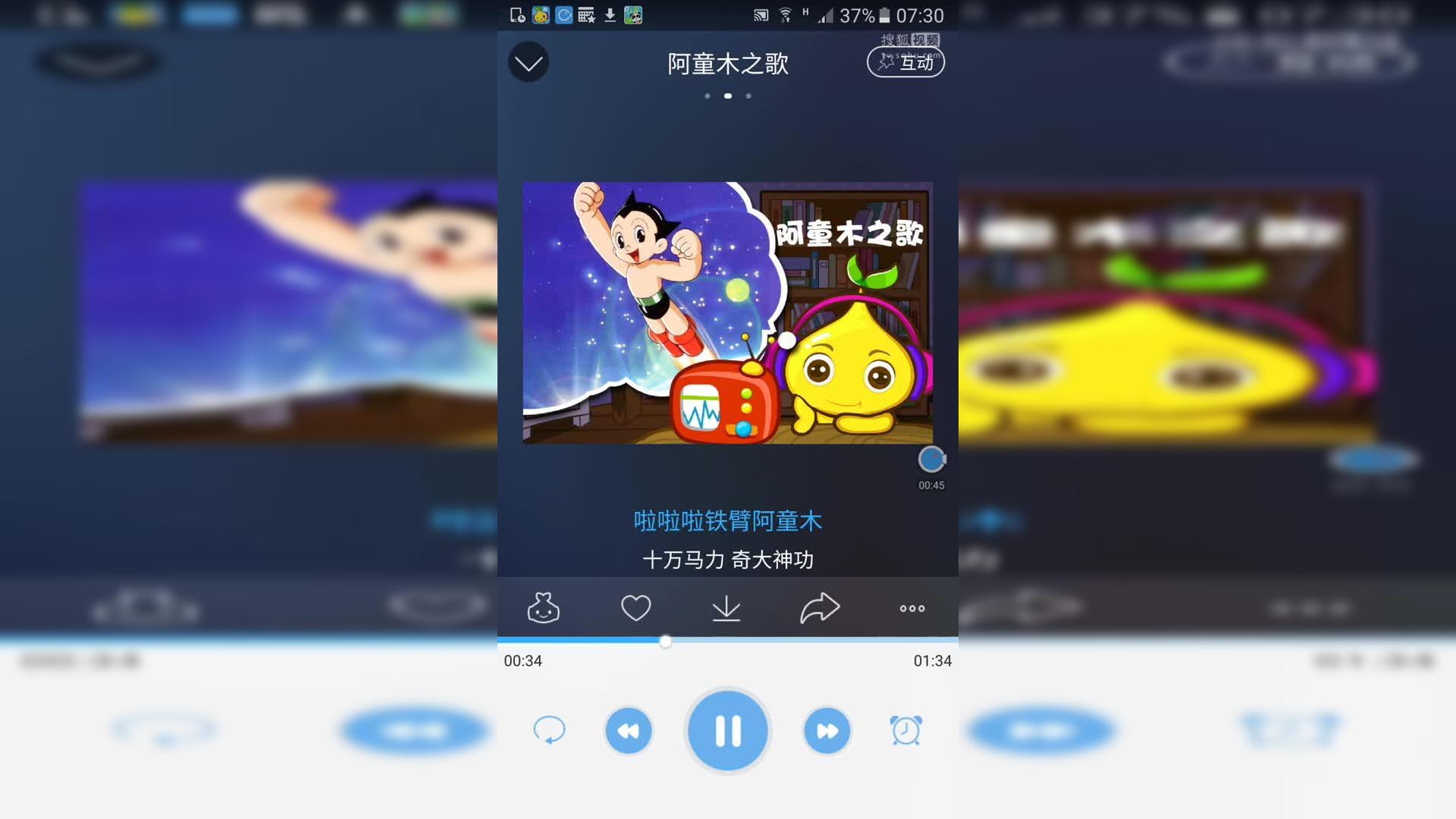This screenshot has width=1456, height=819.
Task: Favorite this song with the heart icon
Action: tap(635, 608)
